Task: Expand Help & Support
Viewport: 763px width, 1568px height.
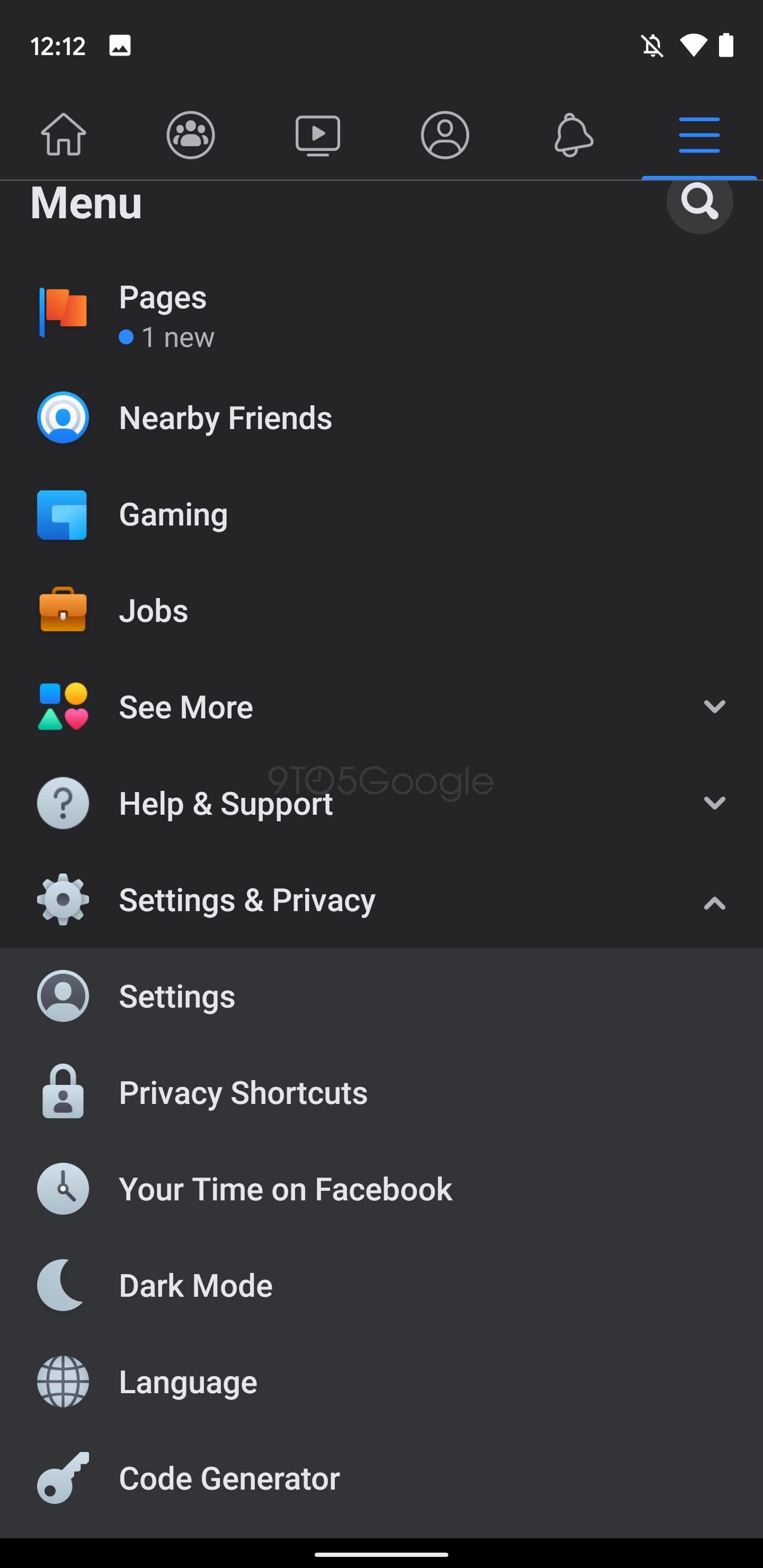Action: tap(381, 804)
